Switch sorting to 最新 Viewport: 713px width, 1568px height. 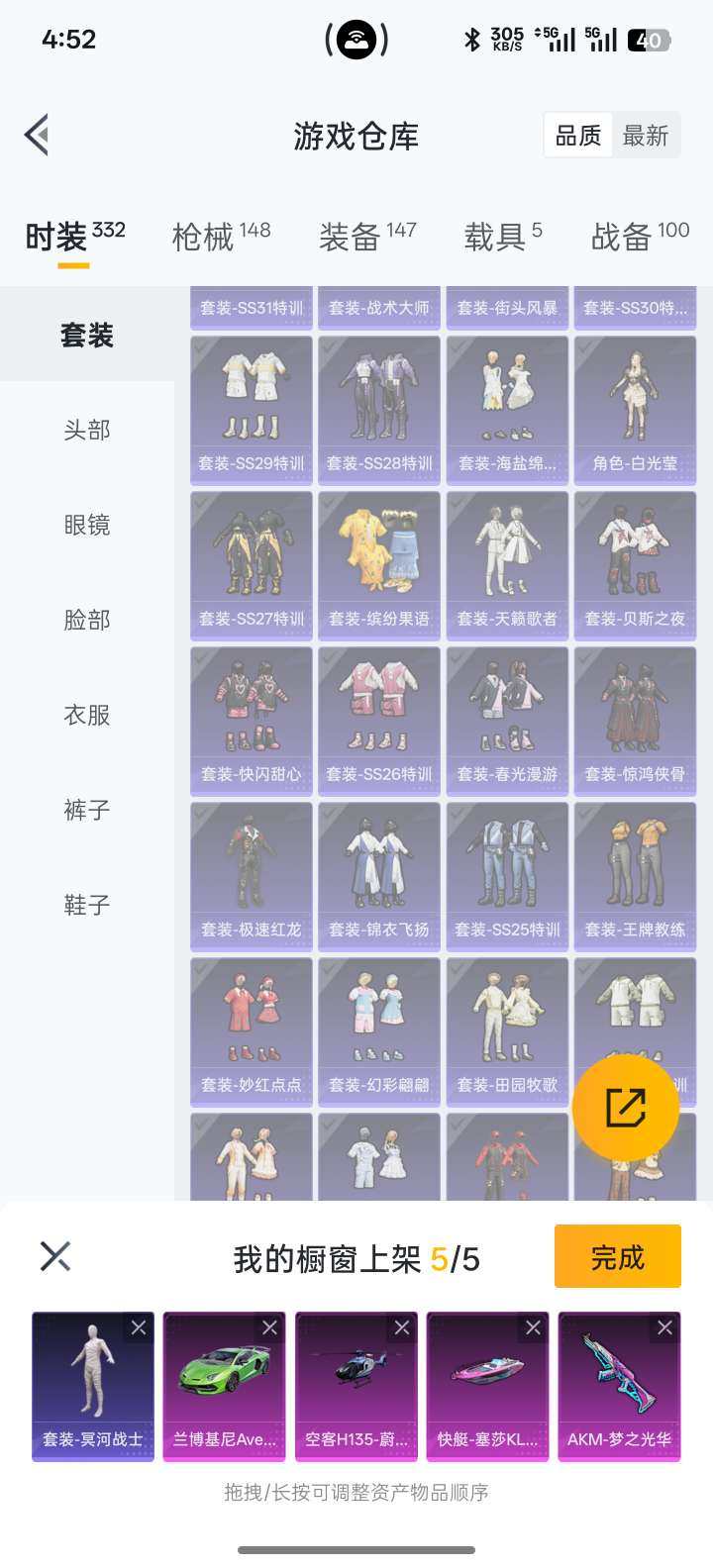pos(646,135)
